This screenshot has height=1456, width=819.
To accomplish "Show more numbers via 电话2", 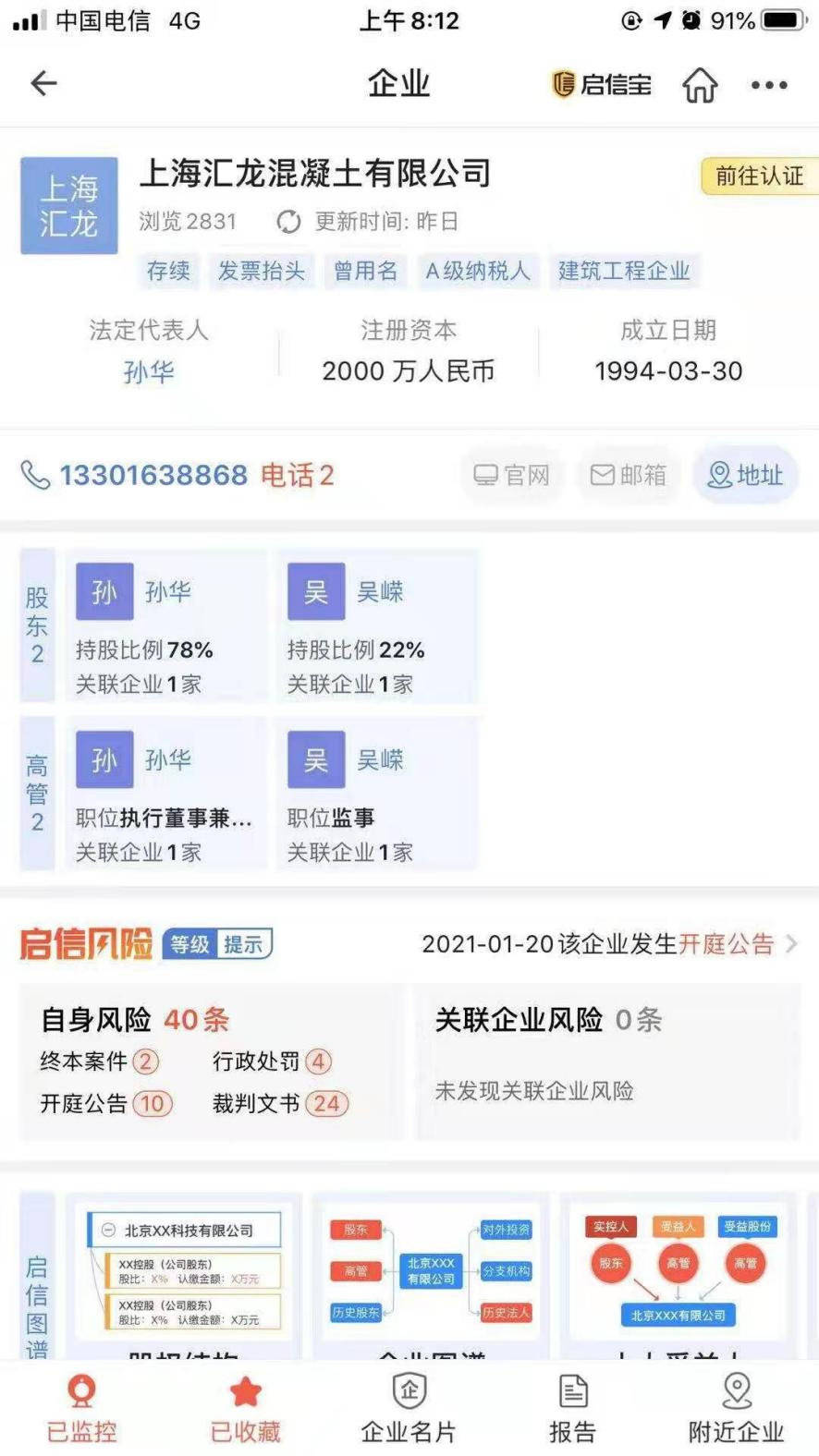I will pyautogui.click(x=297, y=475).
